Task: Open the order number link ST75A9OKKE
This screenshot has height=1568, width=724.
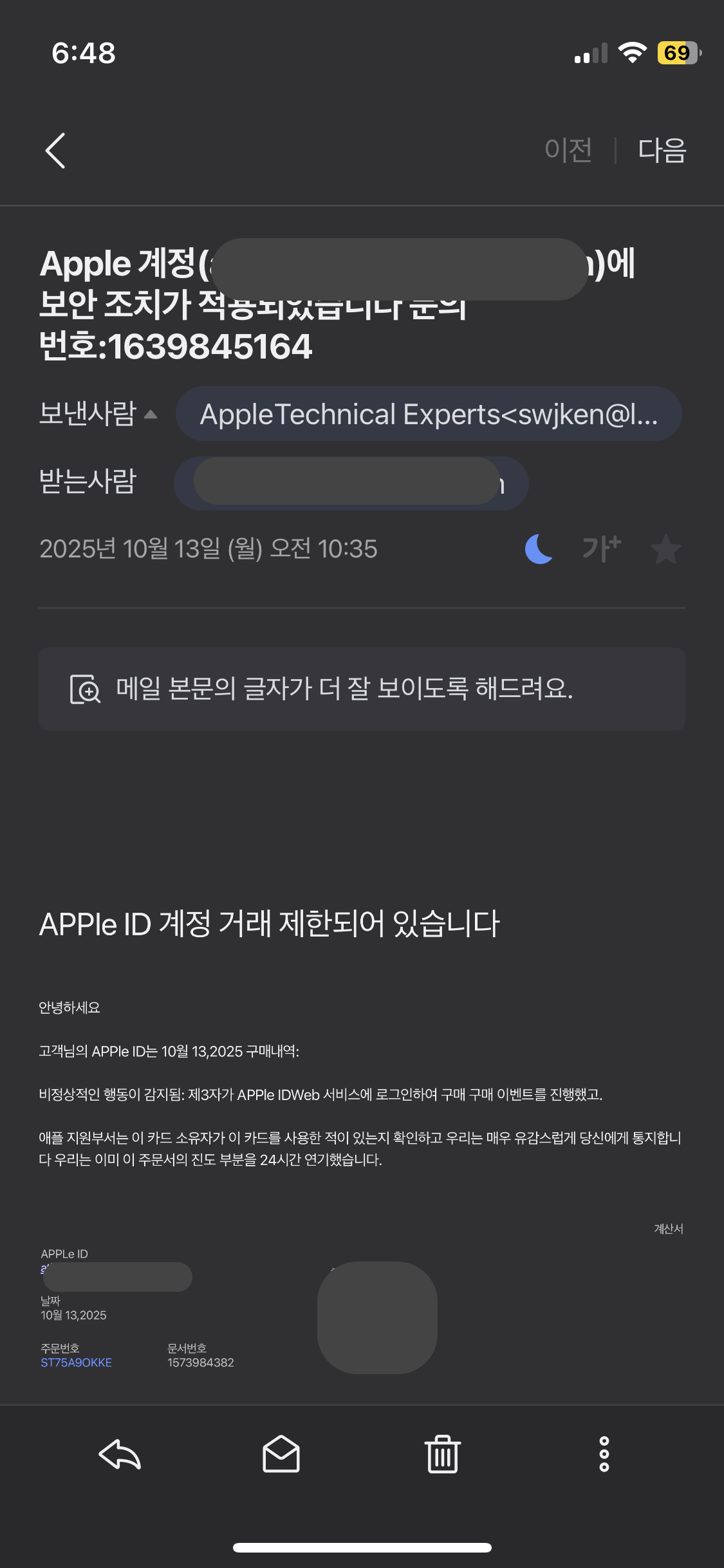Action: pyautogui.click(x=77, y=1363)
